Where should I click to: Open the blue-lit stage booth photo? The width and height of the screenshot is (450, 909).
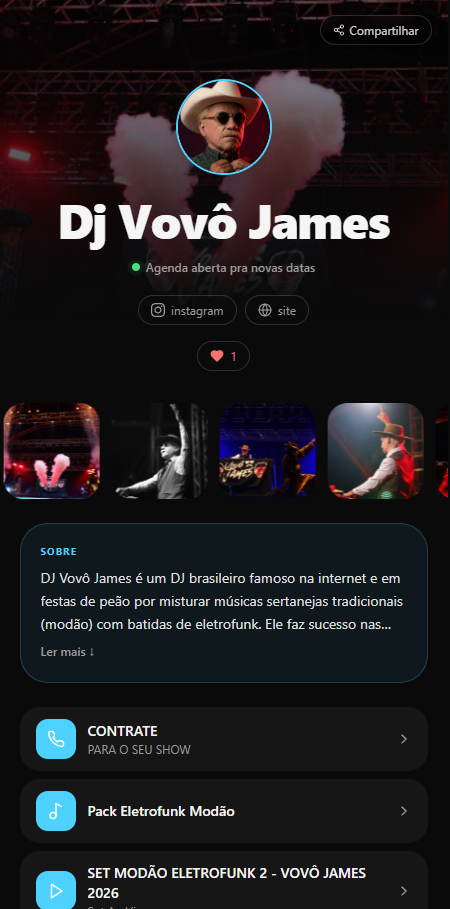pos(267,450)
